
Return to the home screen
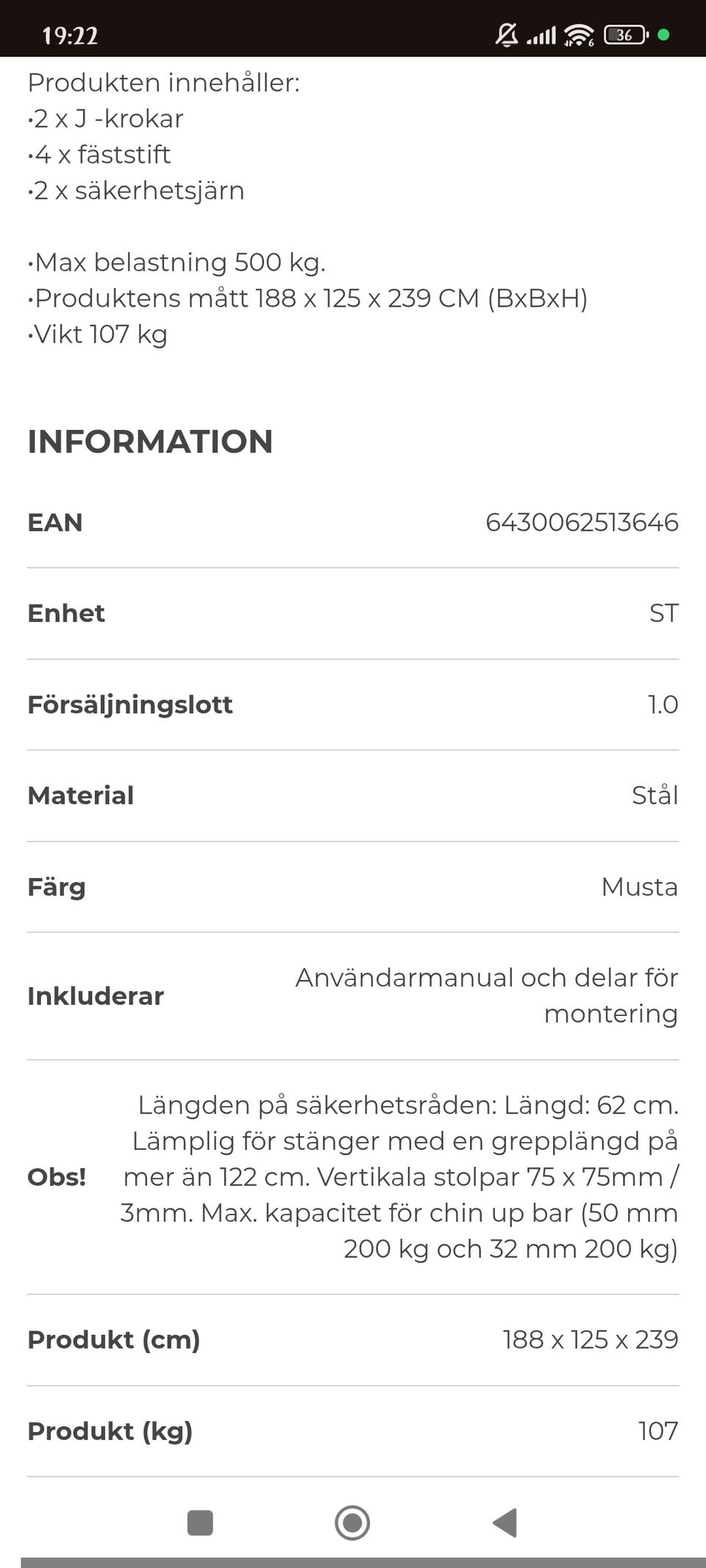click(352, 1522)
